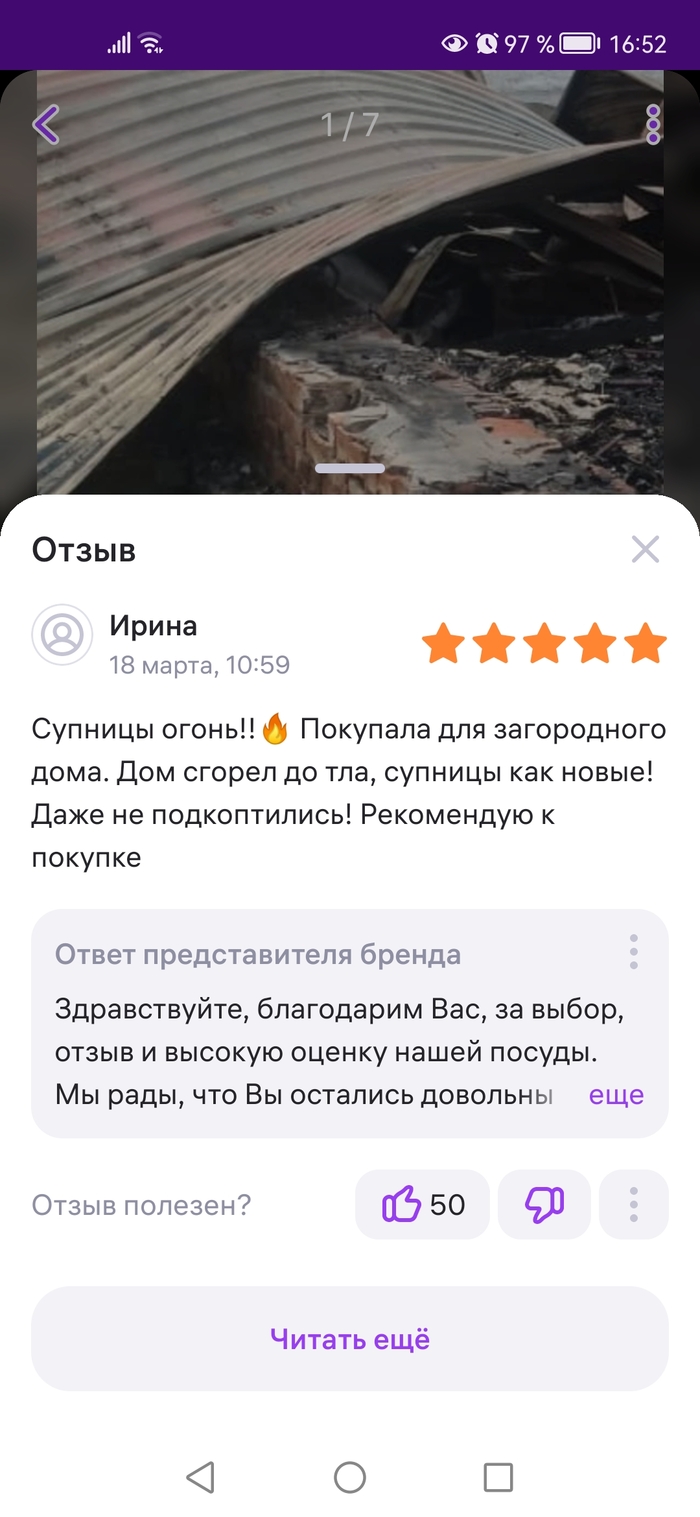Open brand representative reply options menu
Screen dimensions: 700x1517
[633, 952]
